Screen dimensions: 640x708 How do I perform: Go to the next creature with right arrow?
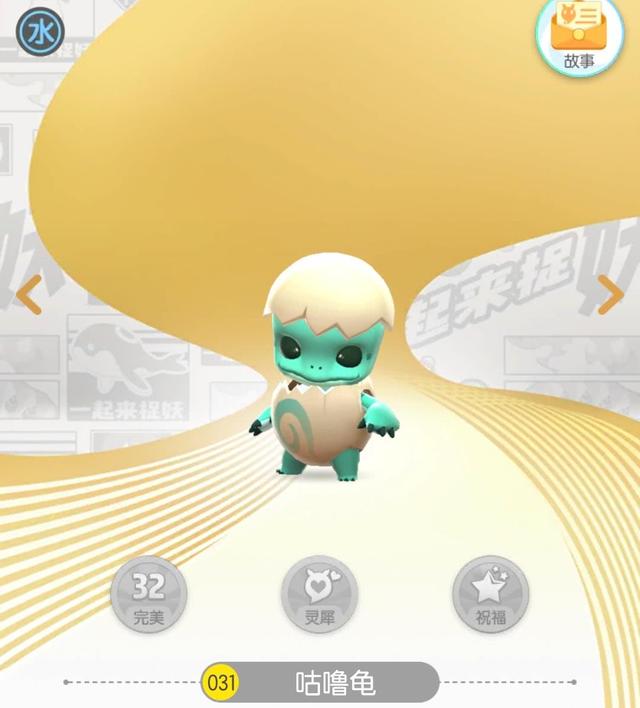pos(609,295)
